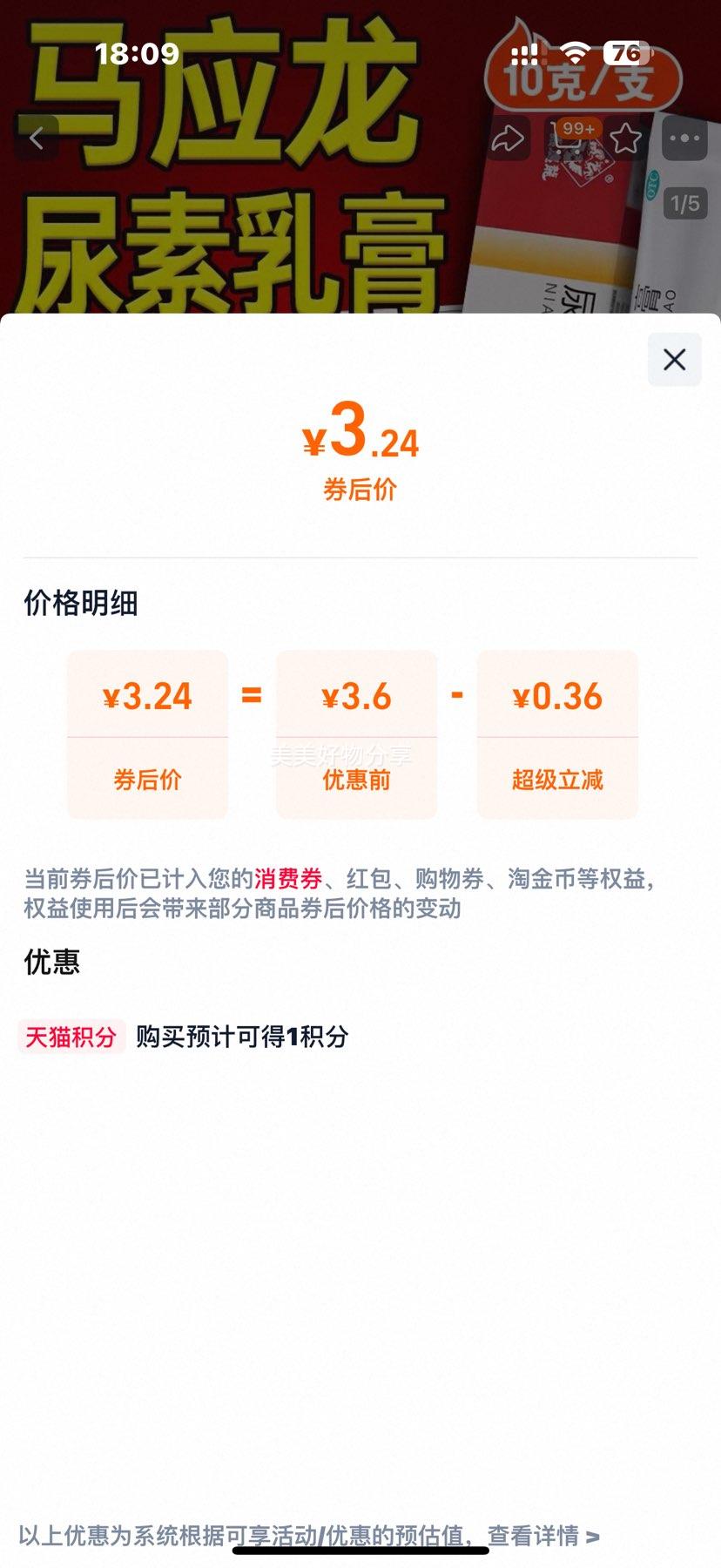Tap the cellular signal icon
The height and width of the screenshot is (1568, 721).
click(524, 55)
